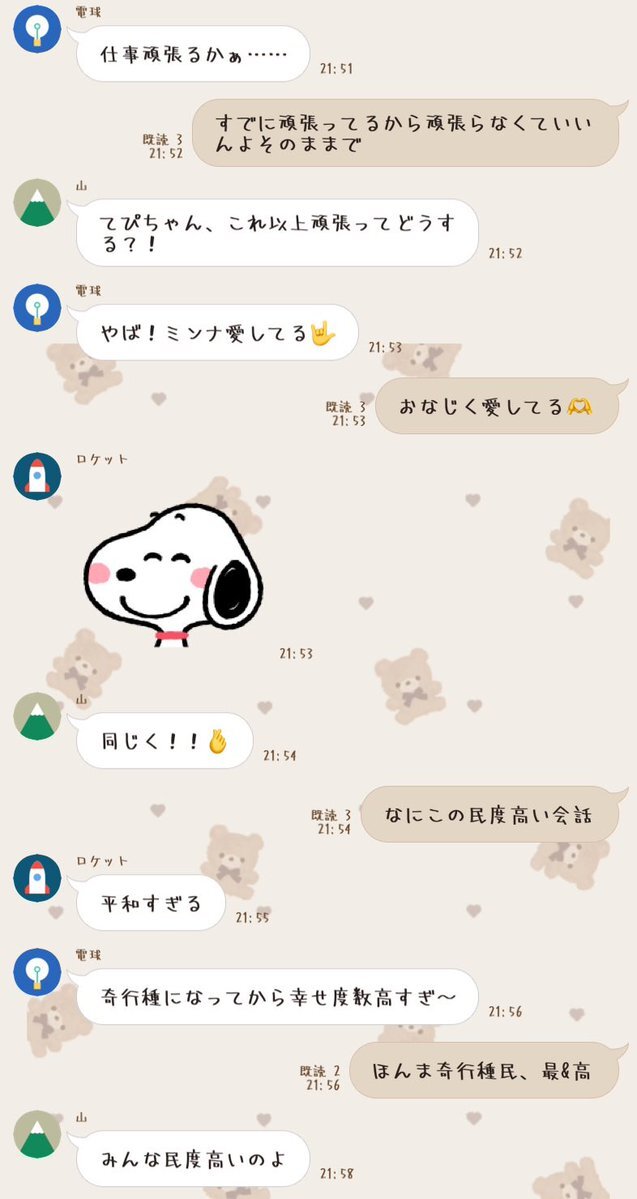637x1199 pixels.
Task: Tap the smiling Snoopy sticker
Action: 173,576
